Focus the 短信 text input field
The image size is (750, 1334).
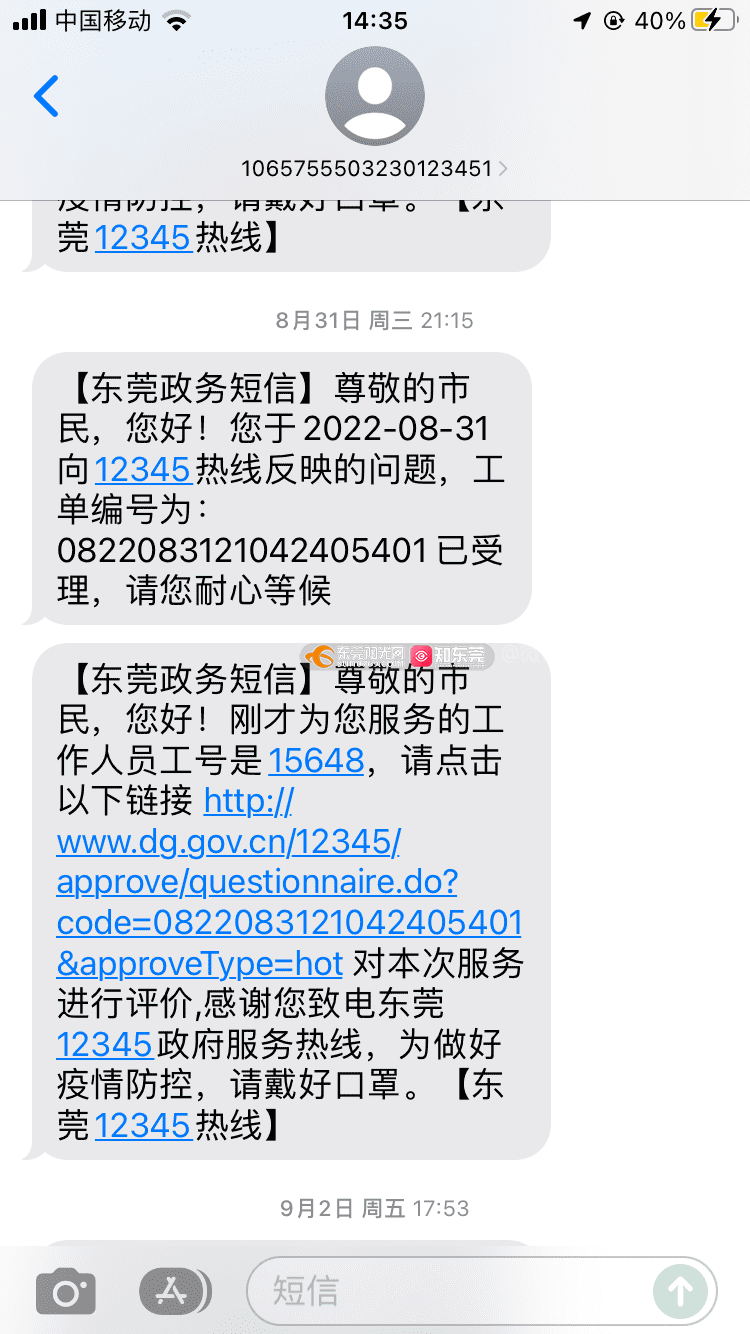coord(450,1291)
